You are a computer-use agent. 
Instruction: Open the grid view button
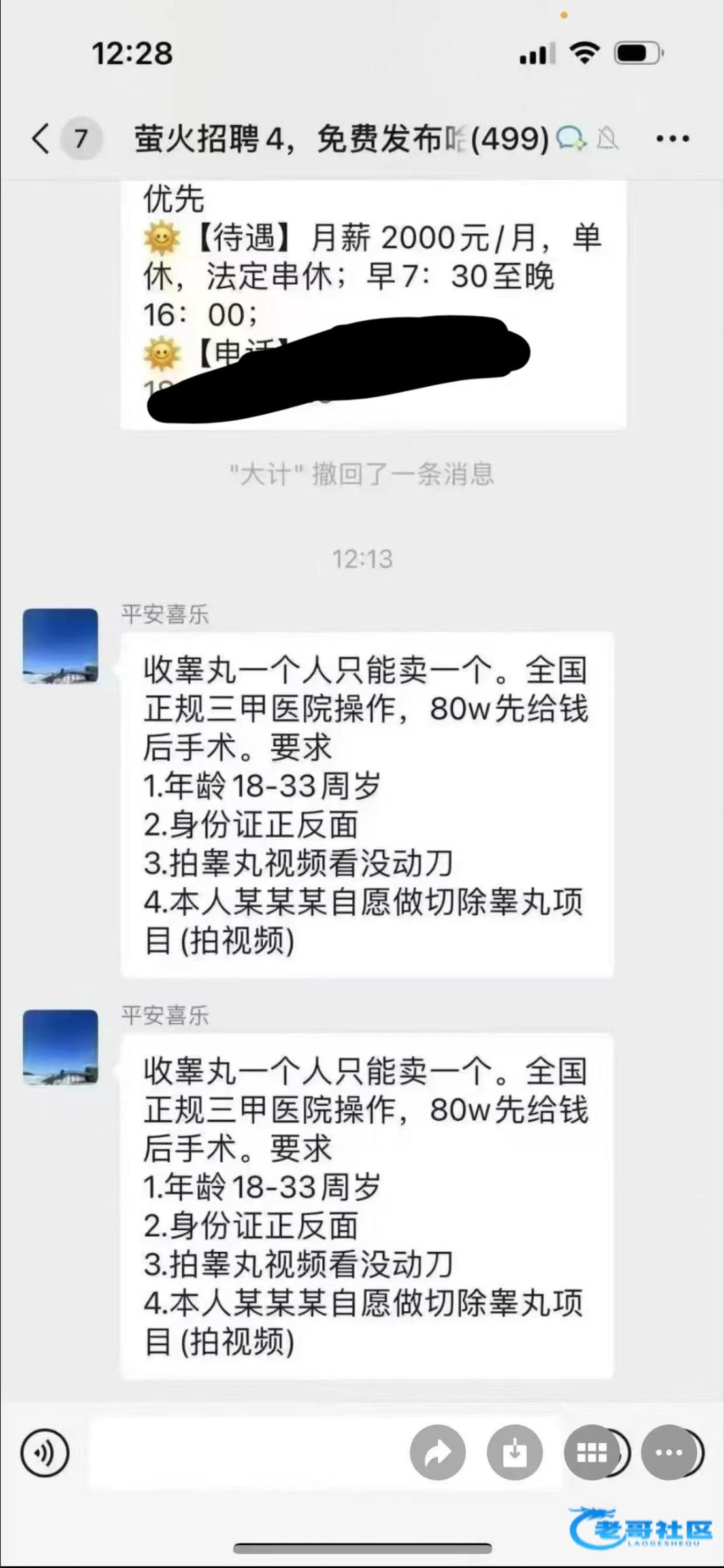click(x=592, y=1453)
